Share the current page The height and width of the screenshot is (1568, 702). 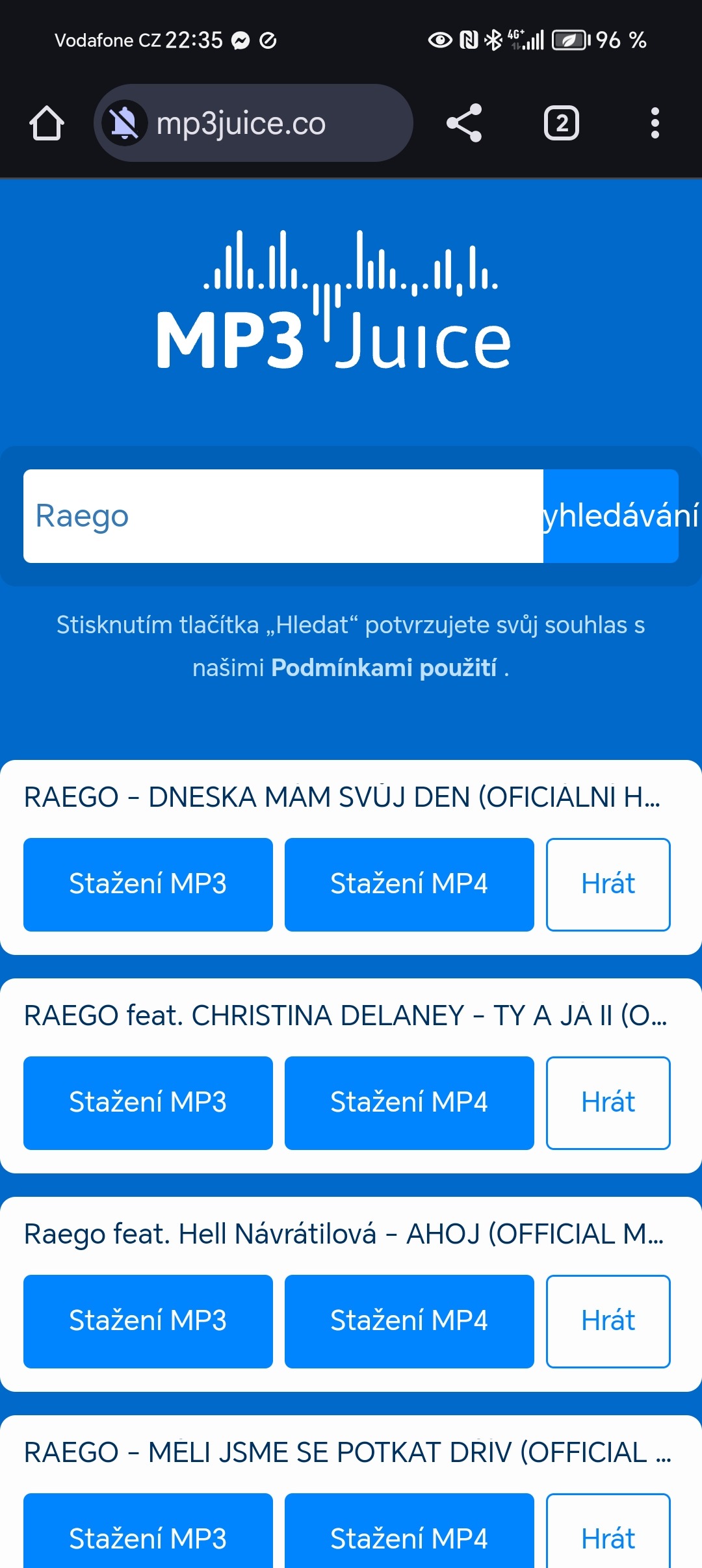[464, 124]
